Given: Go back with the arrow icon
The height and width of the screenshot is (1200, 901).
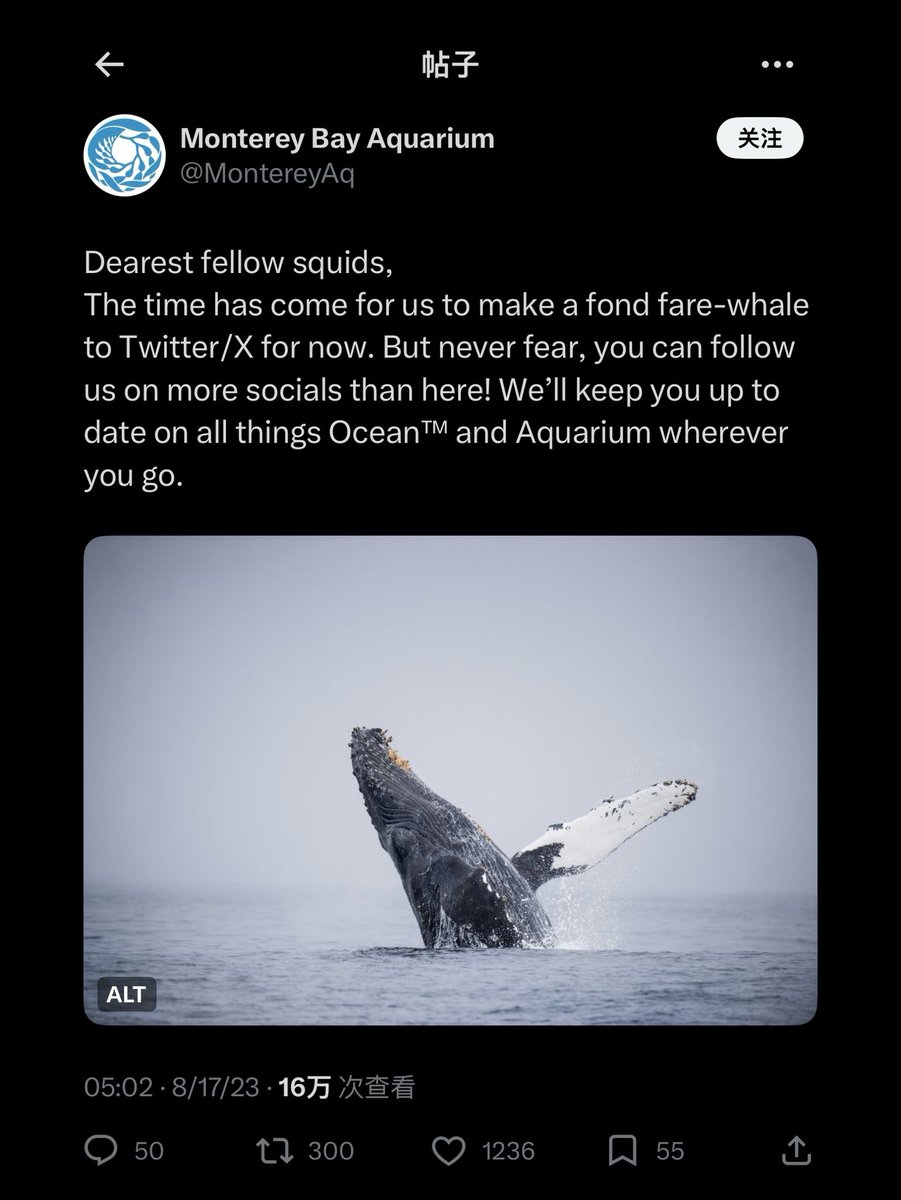Looking at the screenshot, I should [x=109, y=66].
